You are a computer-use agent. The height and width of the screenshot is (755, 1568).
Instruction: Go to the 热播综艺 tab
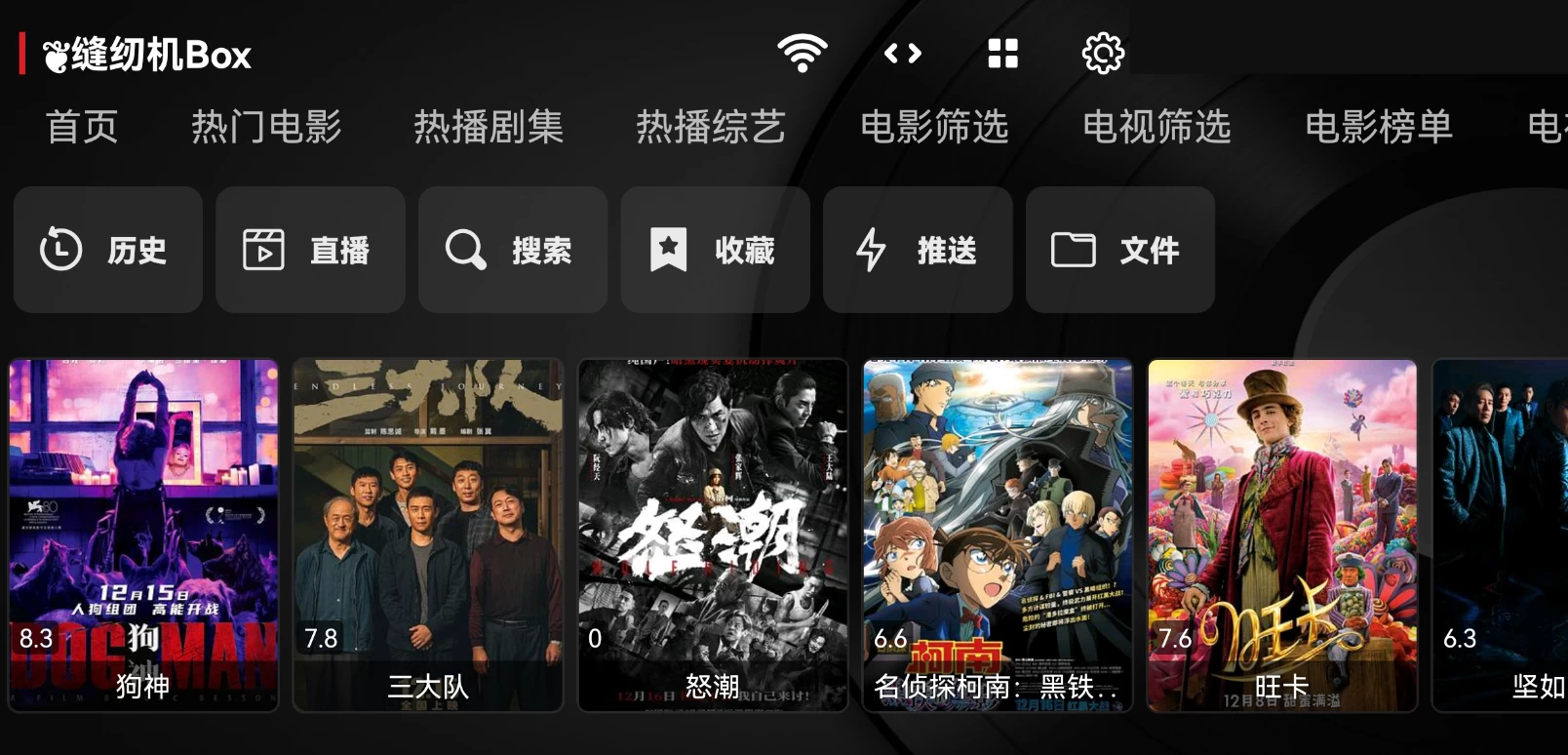tap(710, 127)
